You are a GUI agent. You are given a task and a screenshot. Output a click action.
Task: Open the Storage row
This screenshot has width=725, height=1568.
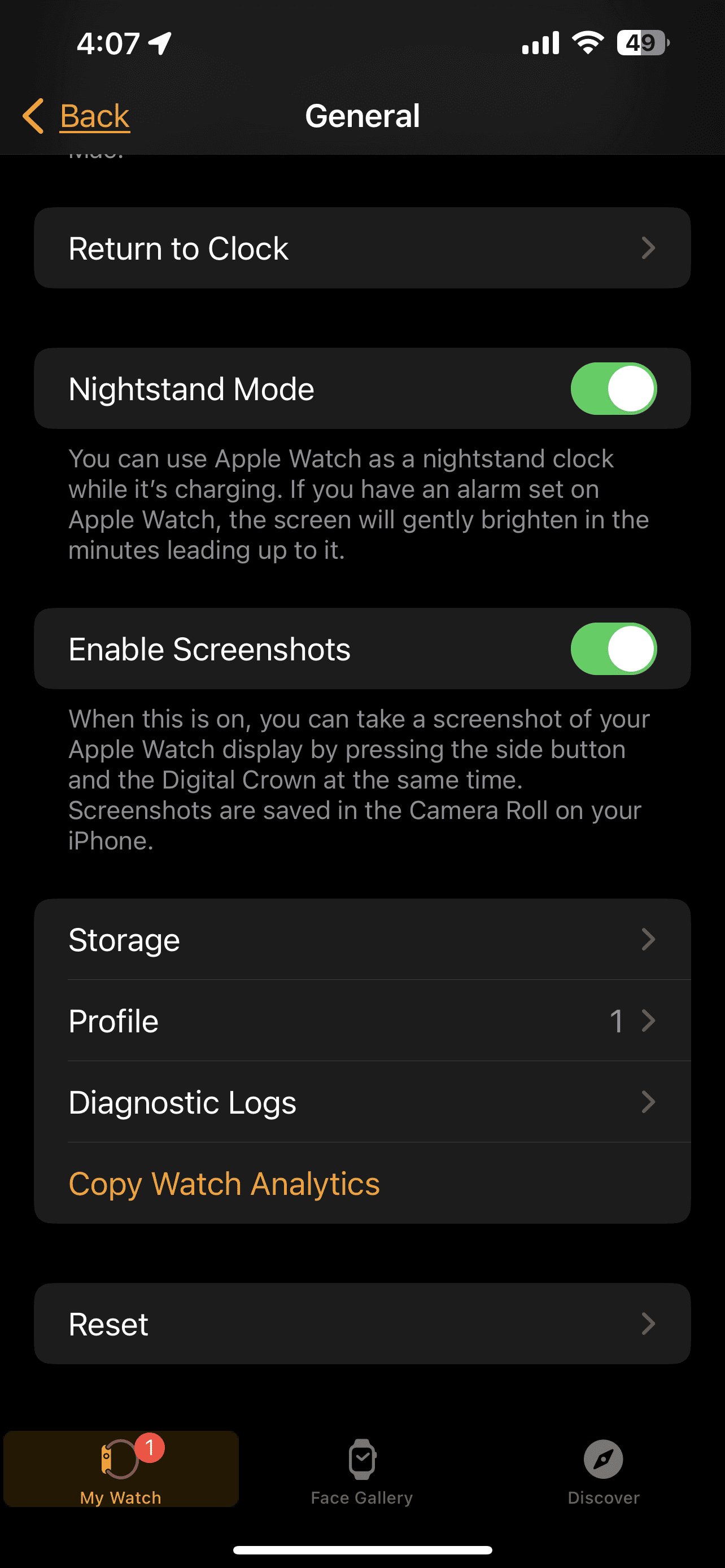pyautogui.click(x=362, y=939)
